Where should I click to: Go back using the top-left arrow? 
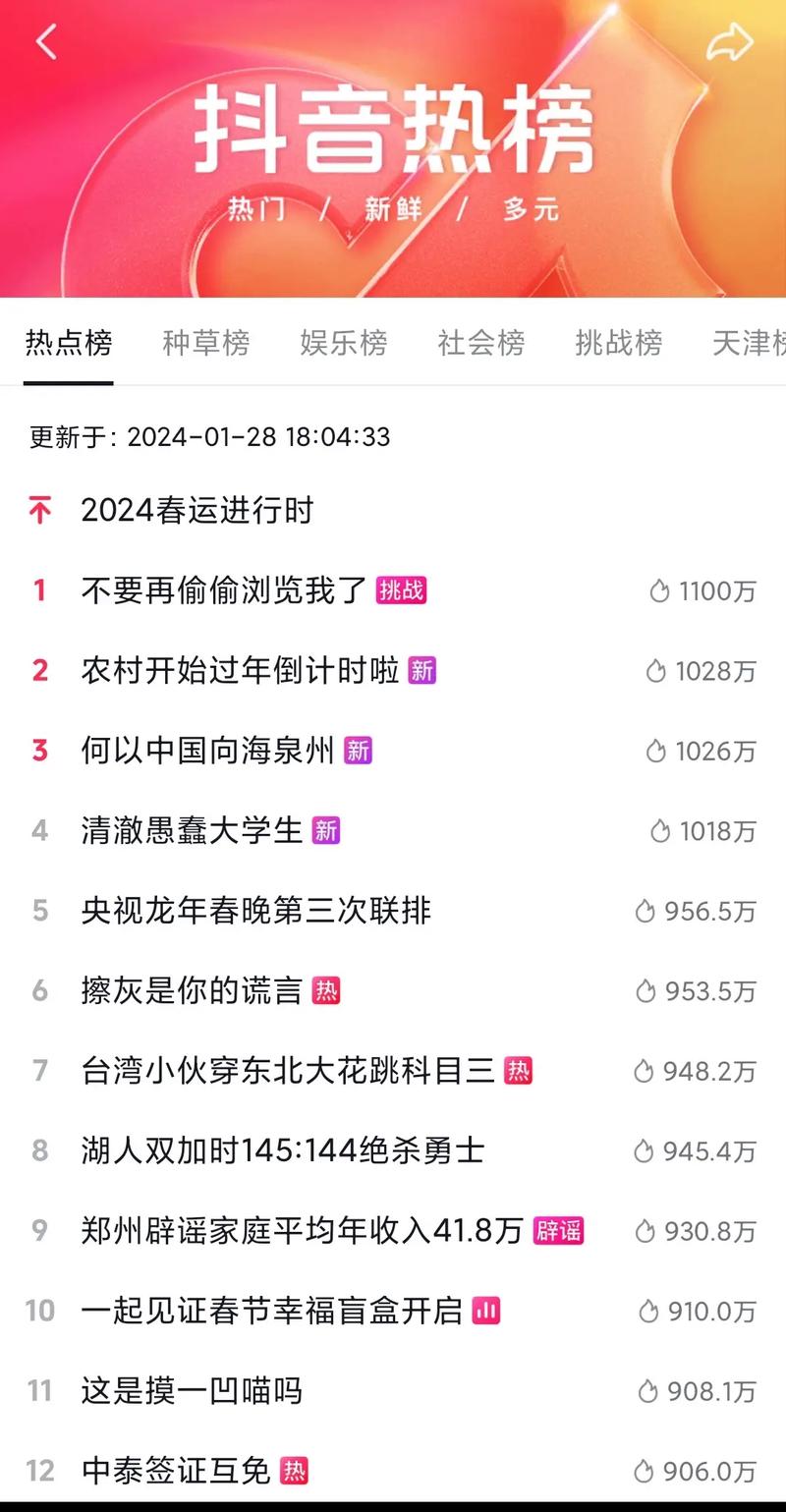46,41
